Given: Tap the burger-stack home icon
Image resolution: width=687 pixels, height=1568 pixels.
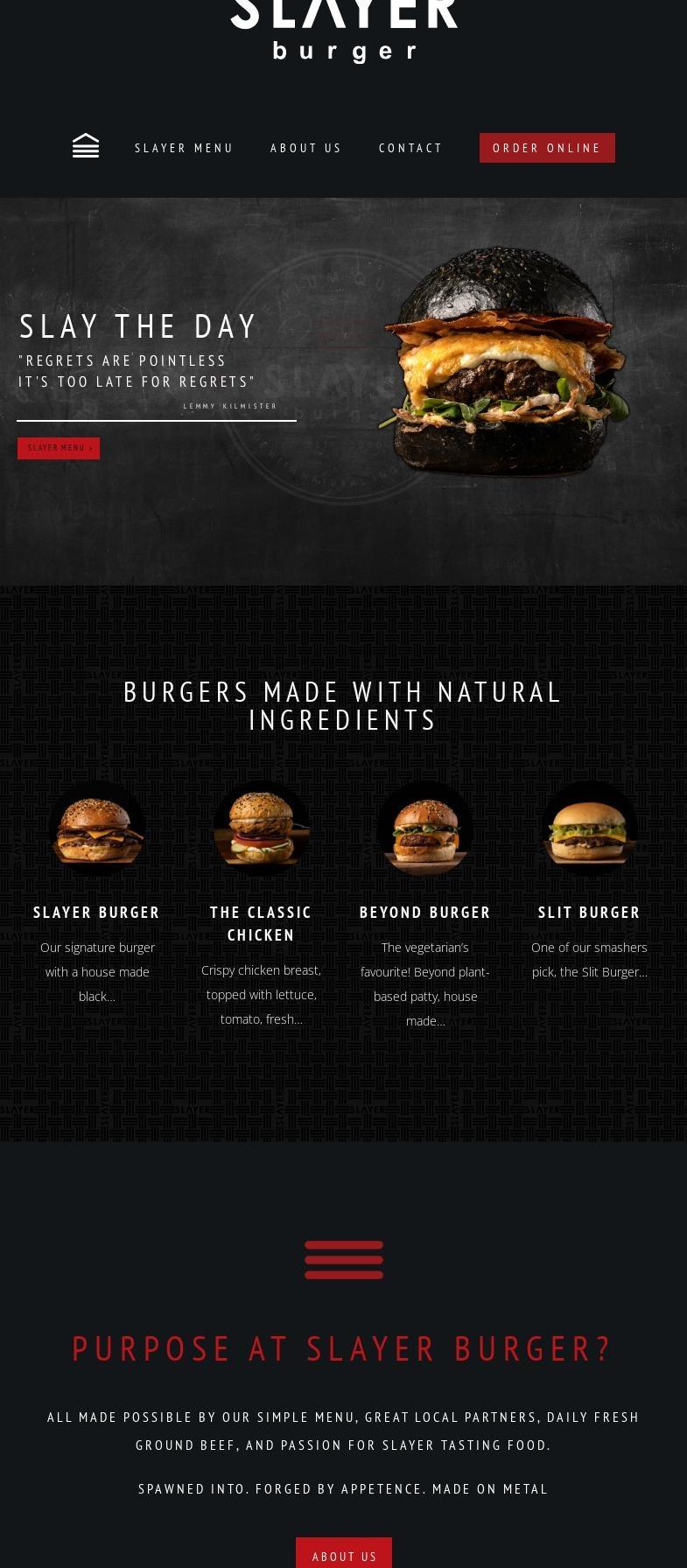Looking at the screenshot, I should tap(86, 146).
